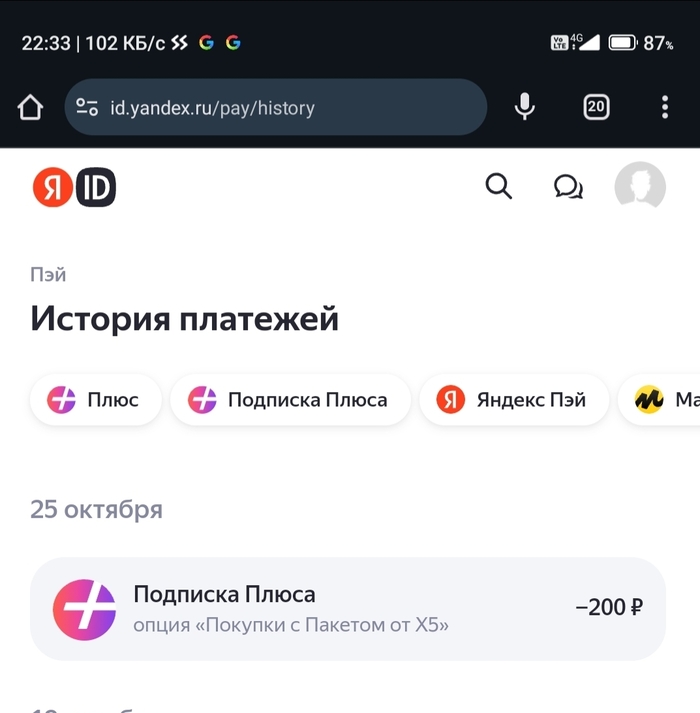Open the tab switcher showing 20 tabs
The image size is (700, 713).
click(596, 107)
